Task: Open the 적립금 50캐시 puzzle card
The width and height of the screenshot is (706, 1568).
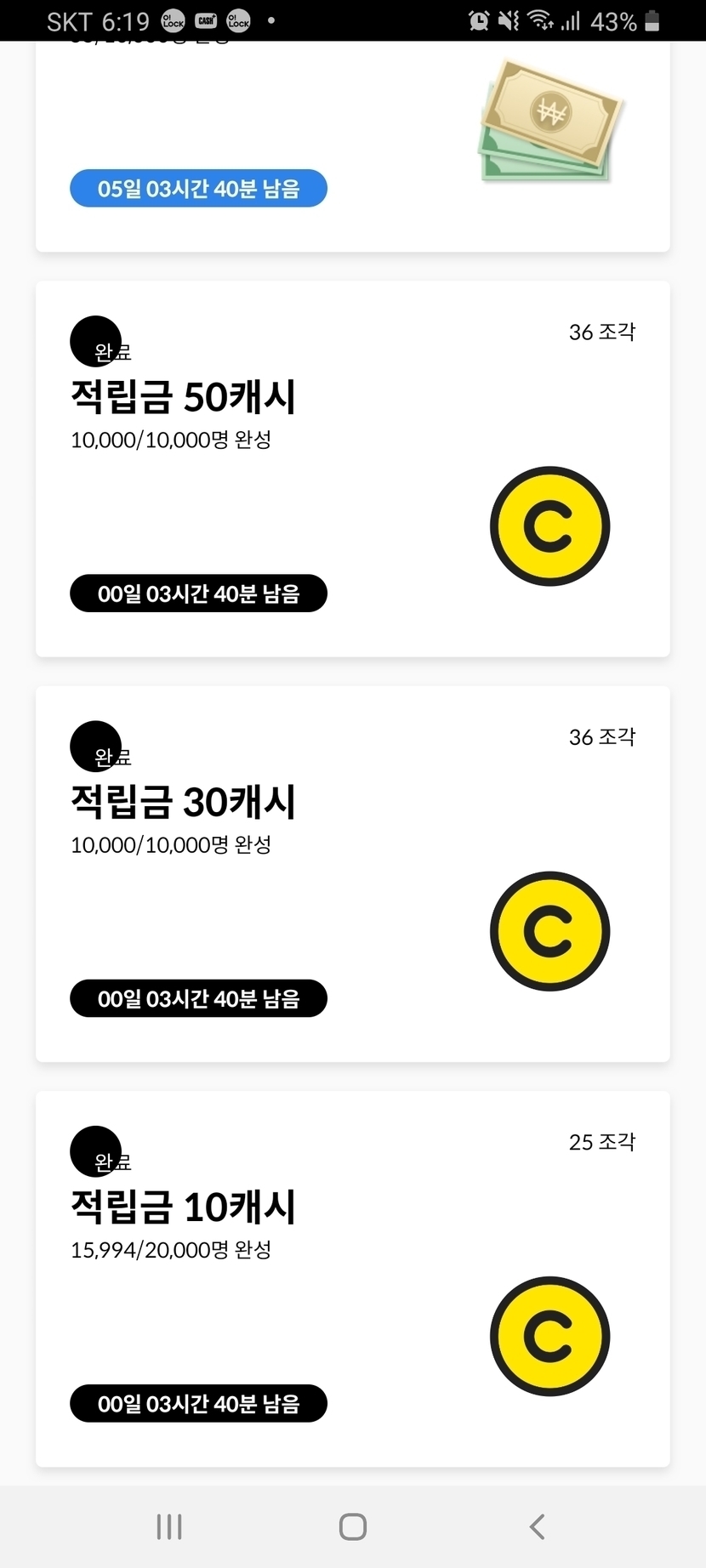Action: (x=352, y=469)
